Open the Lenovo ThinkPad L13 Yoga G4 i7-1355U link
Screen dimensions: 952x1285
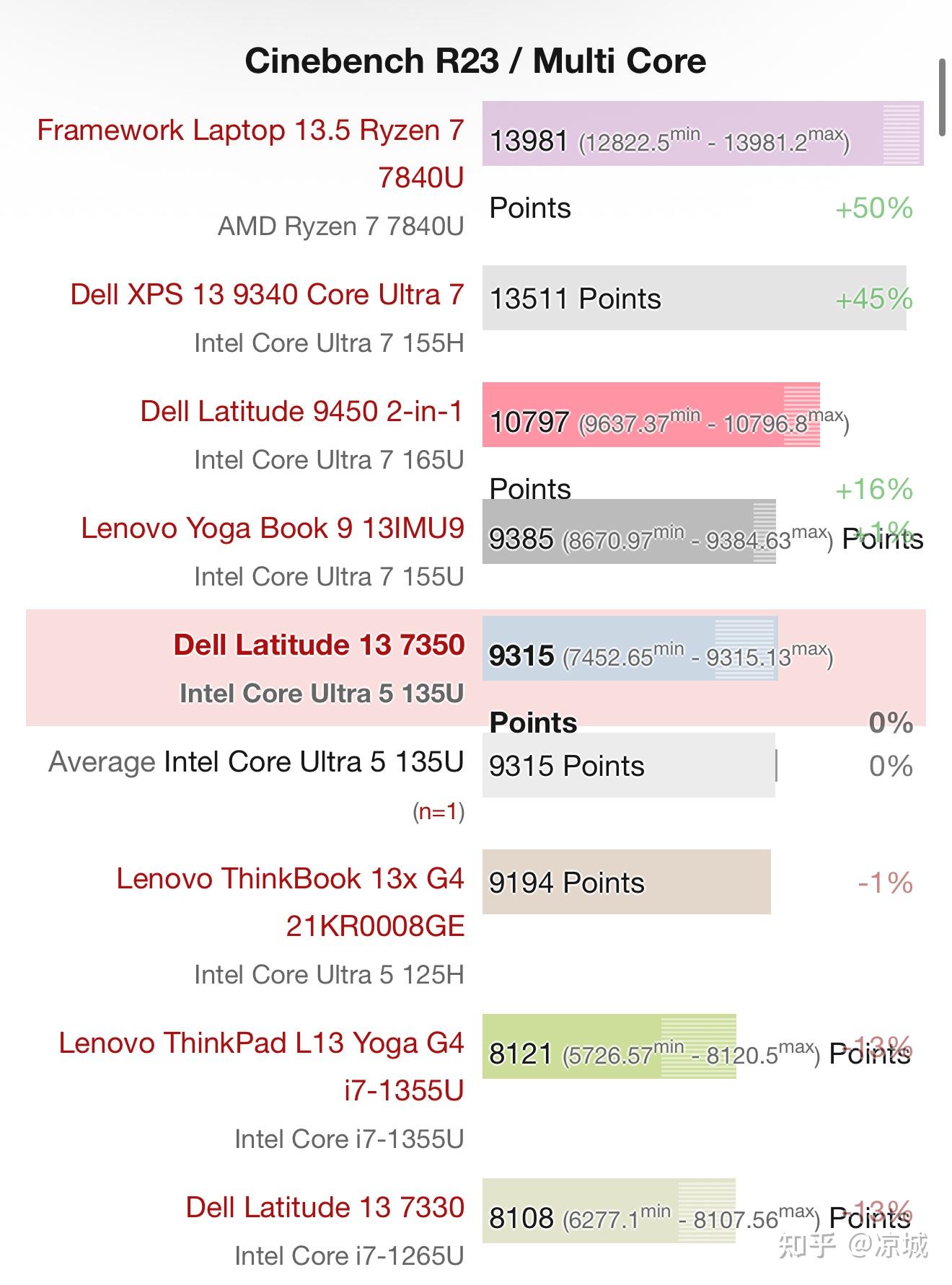pos(261,1043)
